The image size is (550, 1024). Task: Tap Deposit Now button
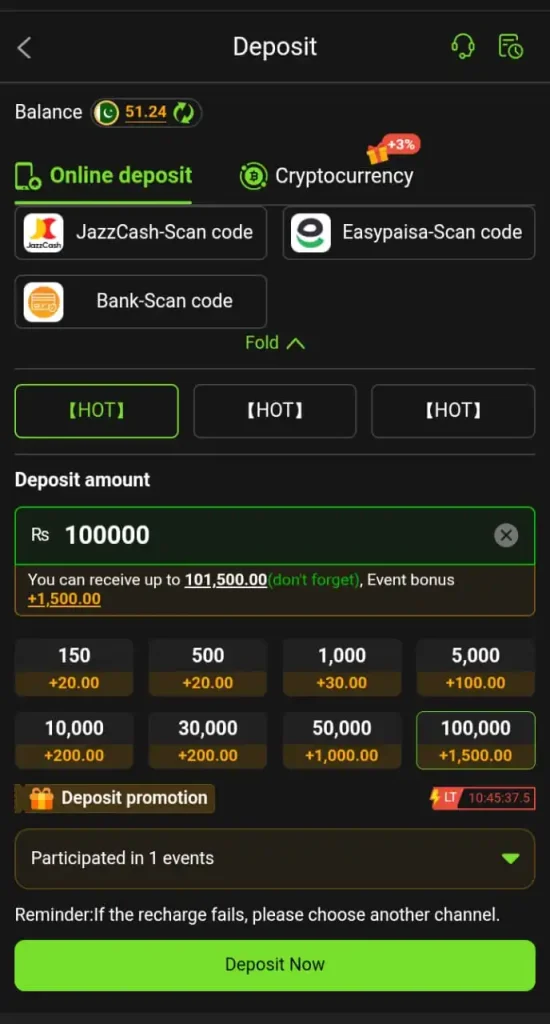click(x=275, y=965)
